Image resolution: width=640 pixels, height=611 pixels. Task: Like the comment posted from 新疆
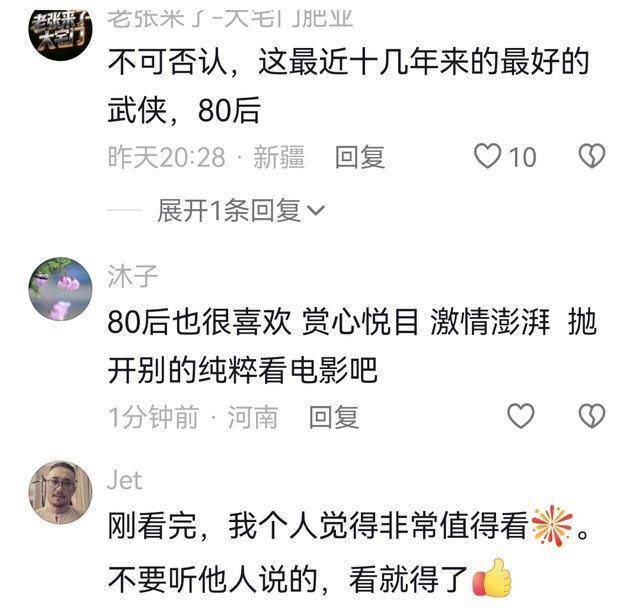pyautogui.click(x=488, y=156)
